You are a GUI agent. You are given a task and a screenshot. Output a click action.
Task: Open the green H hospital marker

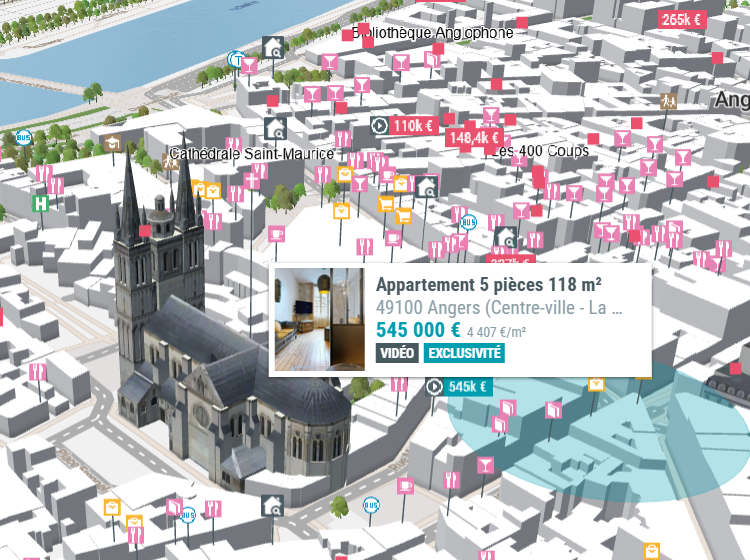[41, 204]
